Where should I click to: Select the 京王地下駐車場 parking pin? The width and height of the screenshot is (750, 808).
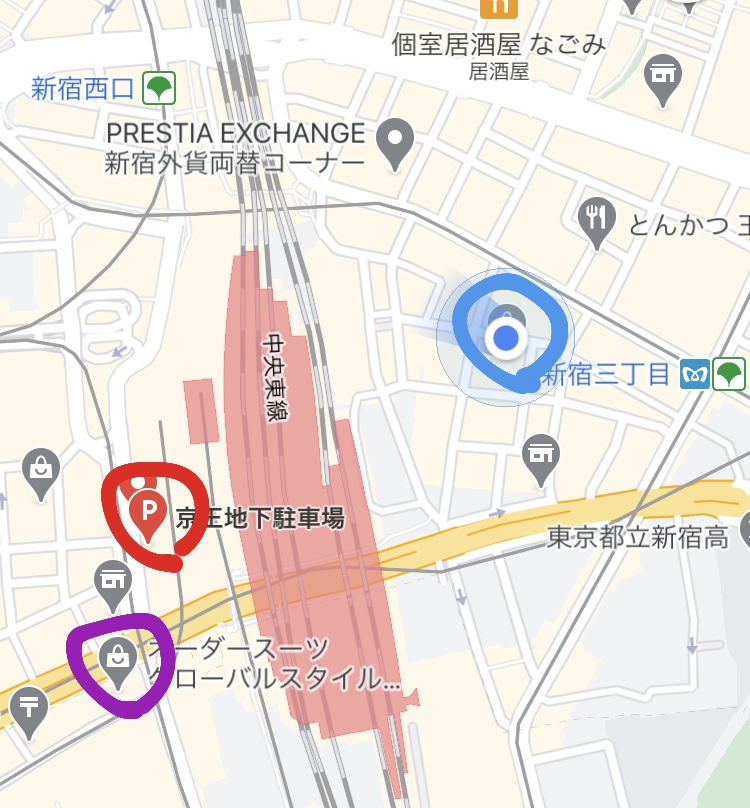[148, 513]
